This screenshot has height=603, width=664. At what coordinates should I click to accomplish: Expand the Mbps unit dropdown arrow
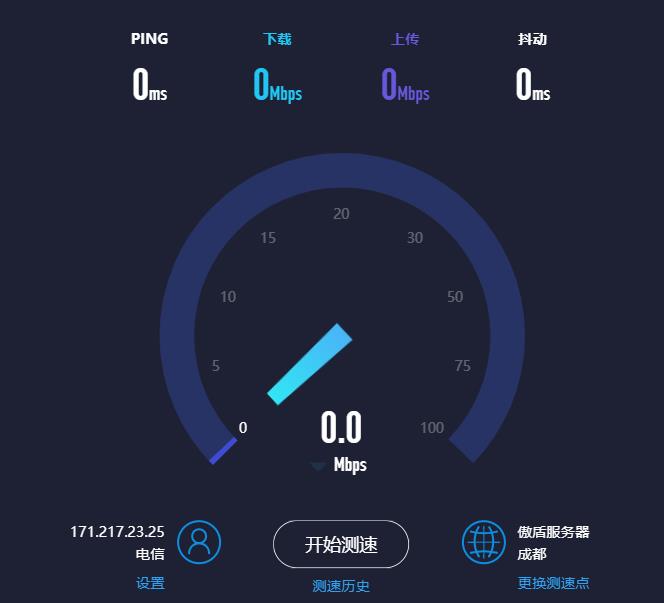tap(318, 466)
